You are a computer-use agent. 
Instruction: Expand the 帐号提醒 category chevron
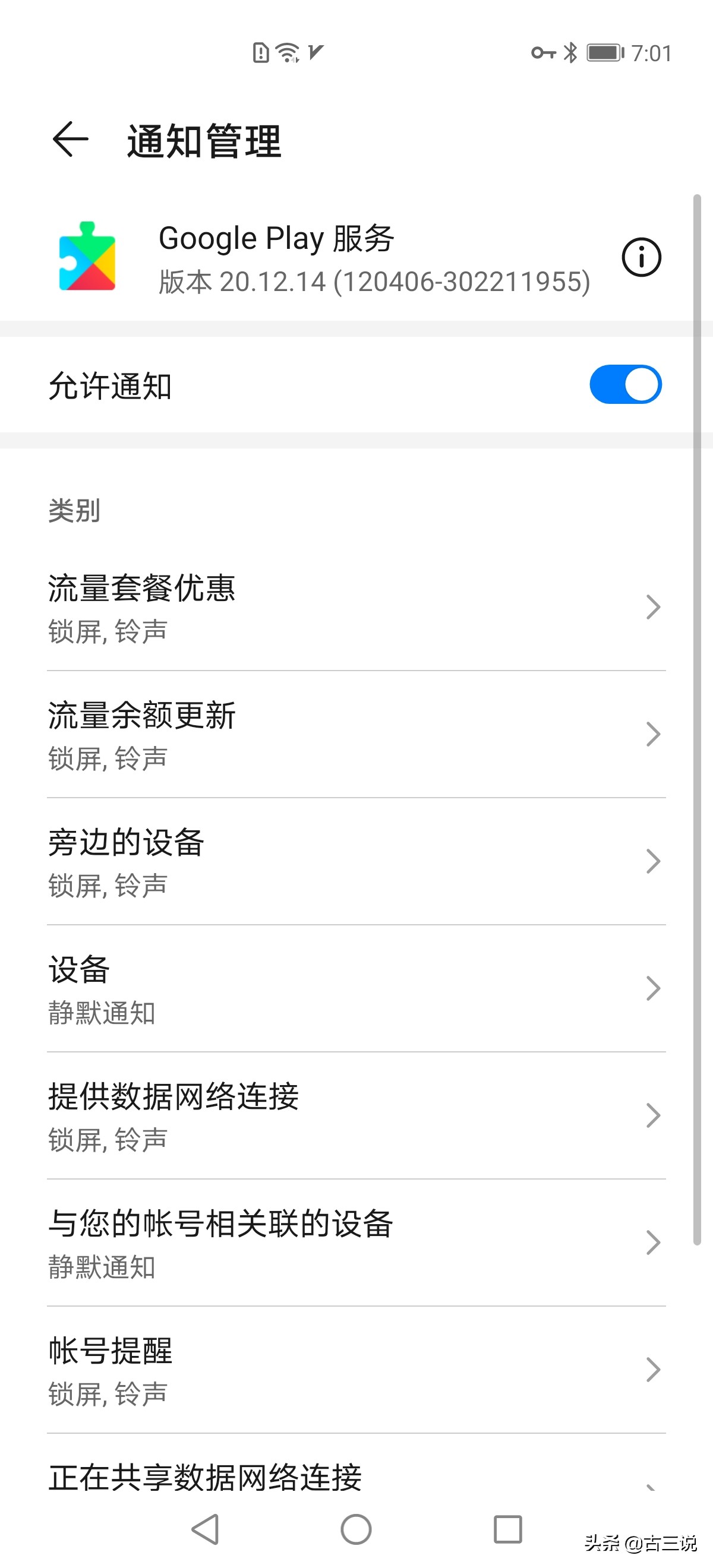point(653,1369)
